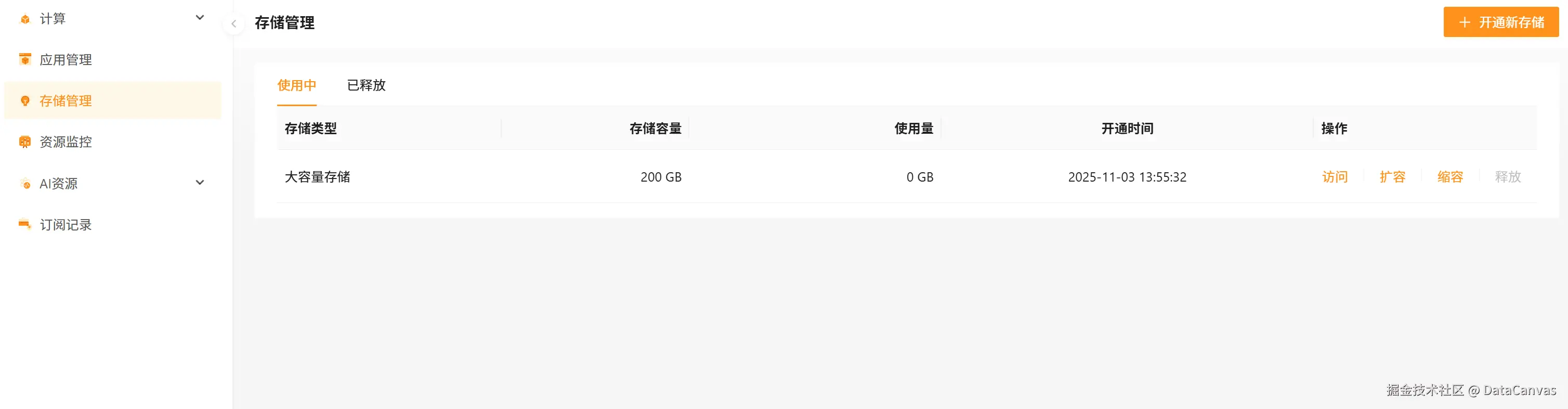Go to 资源监控 page

pyautogui.click(x=66, y=142)
